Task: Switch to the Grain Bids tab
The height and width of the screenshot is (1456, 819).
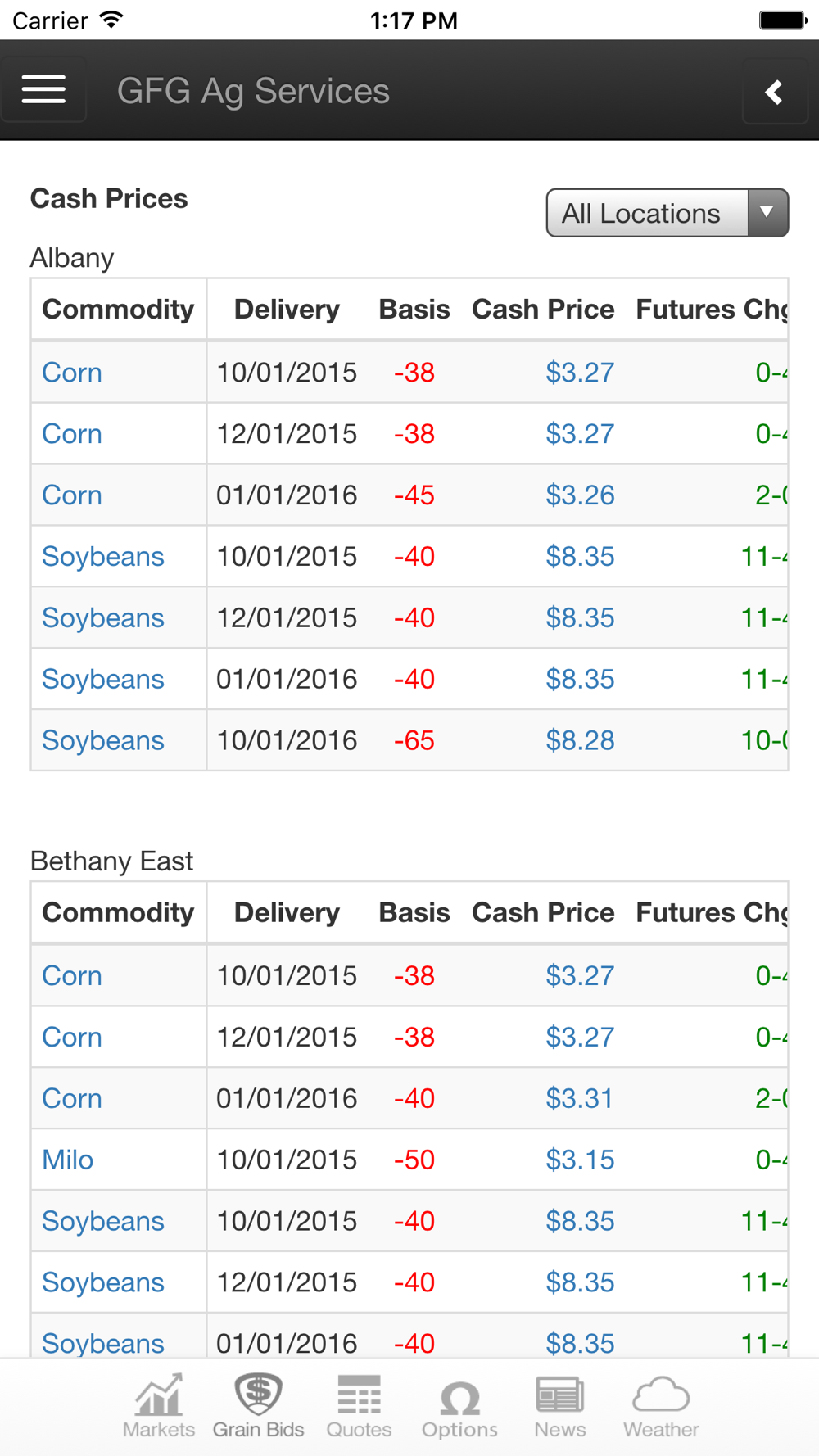Action: point(259,1407)
